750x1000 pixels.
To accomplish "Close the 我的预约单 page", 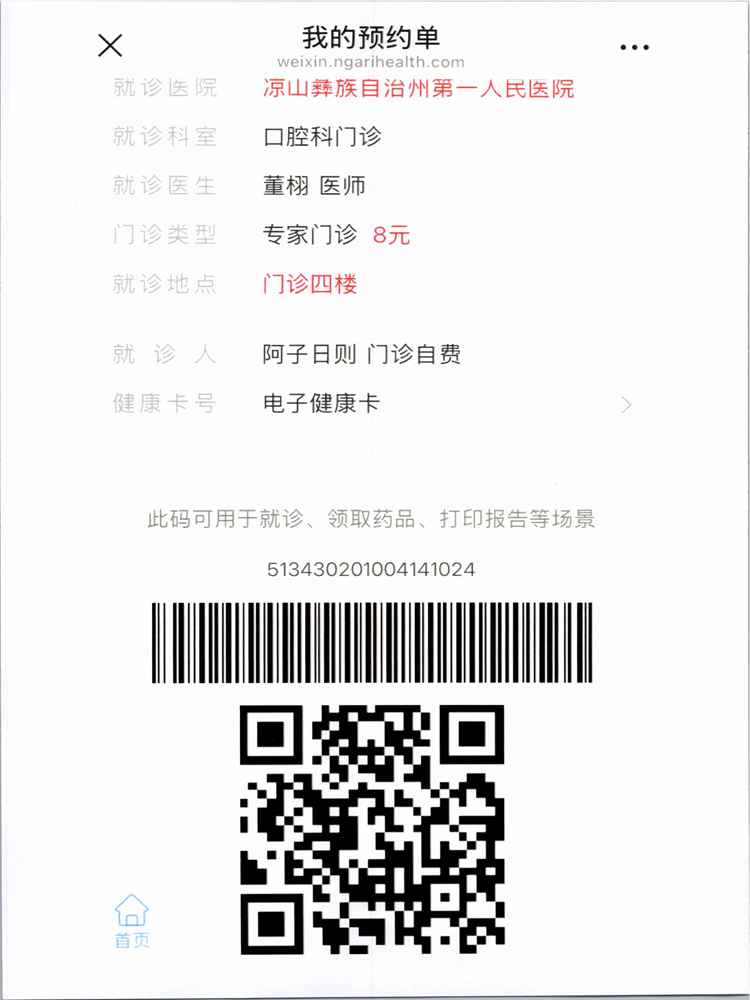I will click(110, 45).
